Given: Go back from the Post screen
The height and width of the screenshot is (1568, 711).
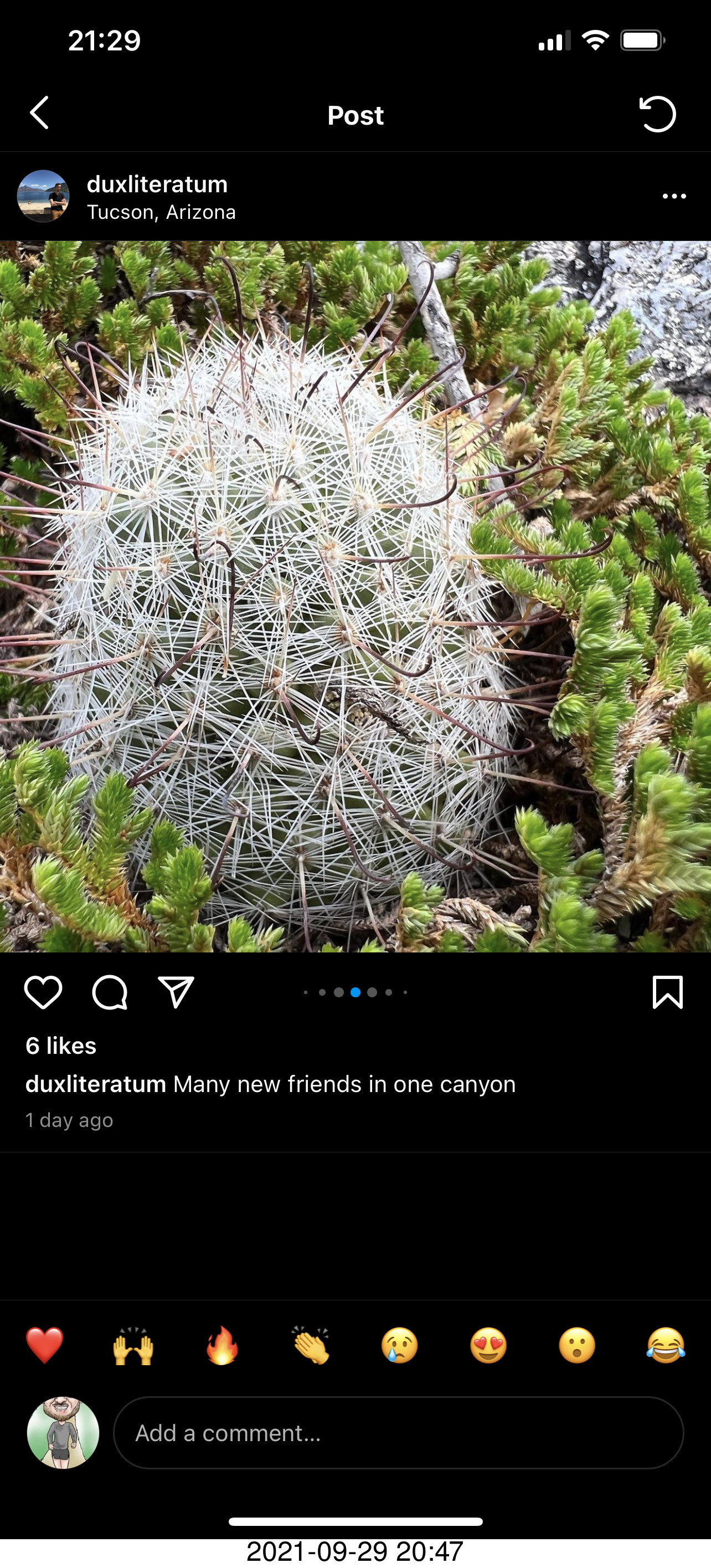Looking at the screenshot, I should tap(39, 113).
